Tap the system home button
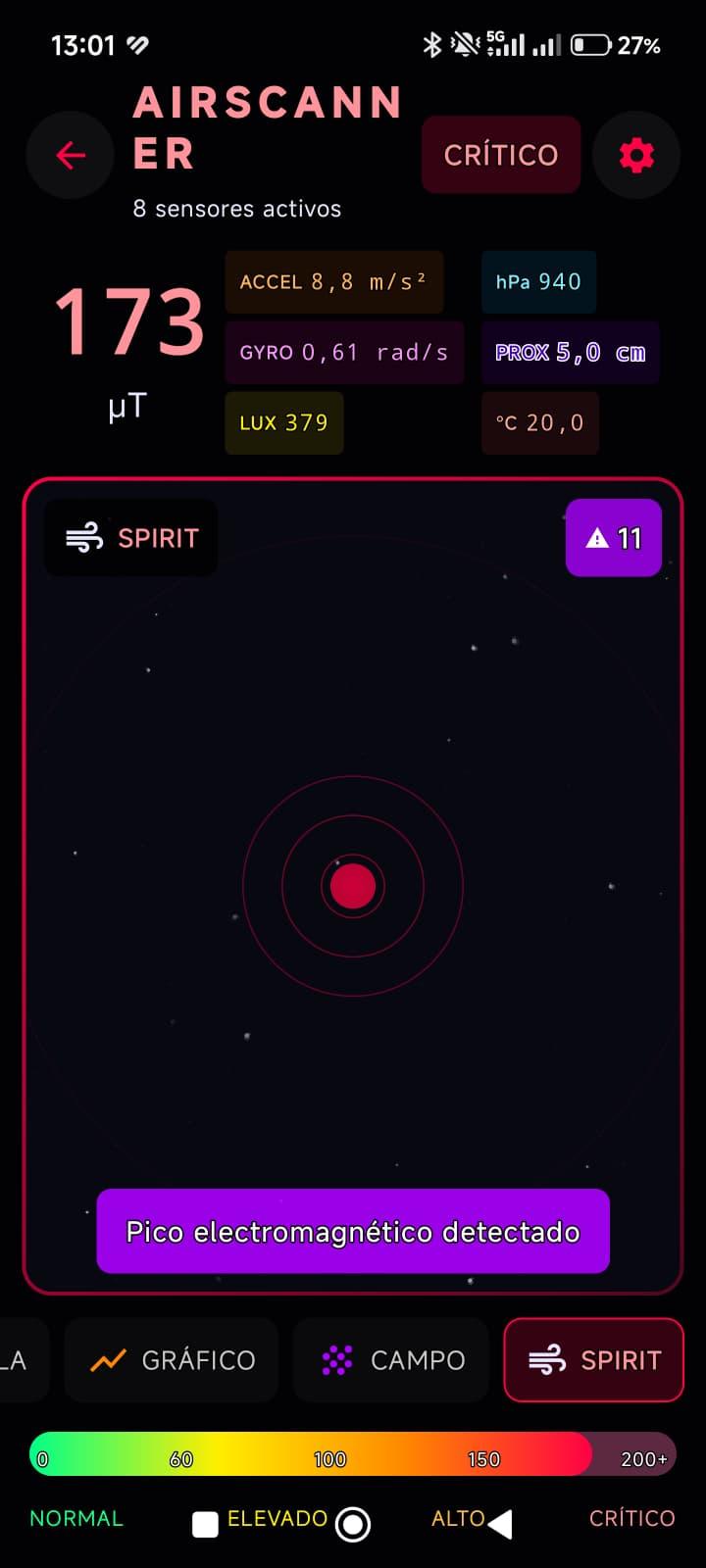 coord(353,1524)
